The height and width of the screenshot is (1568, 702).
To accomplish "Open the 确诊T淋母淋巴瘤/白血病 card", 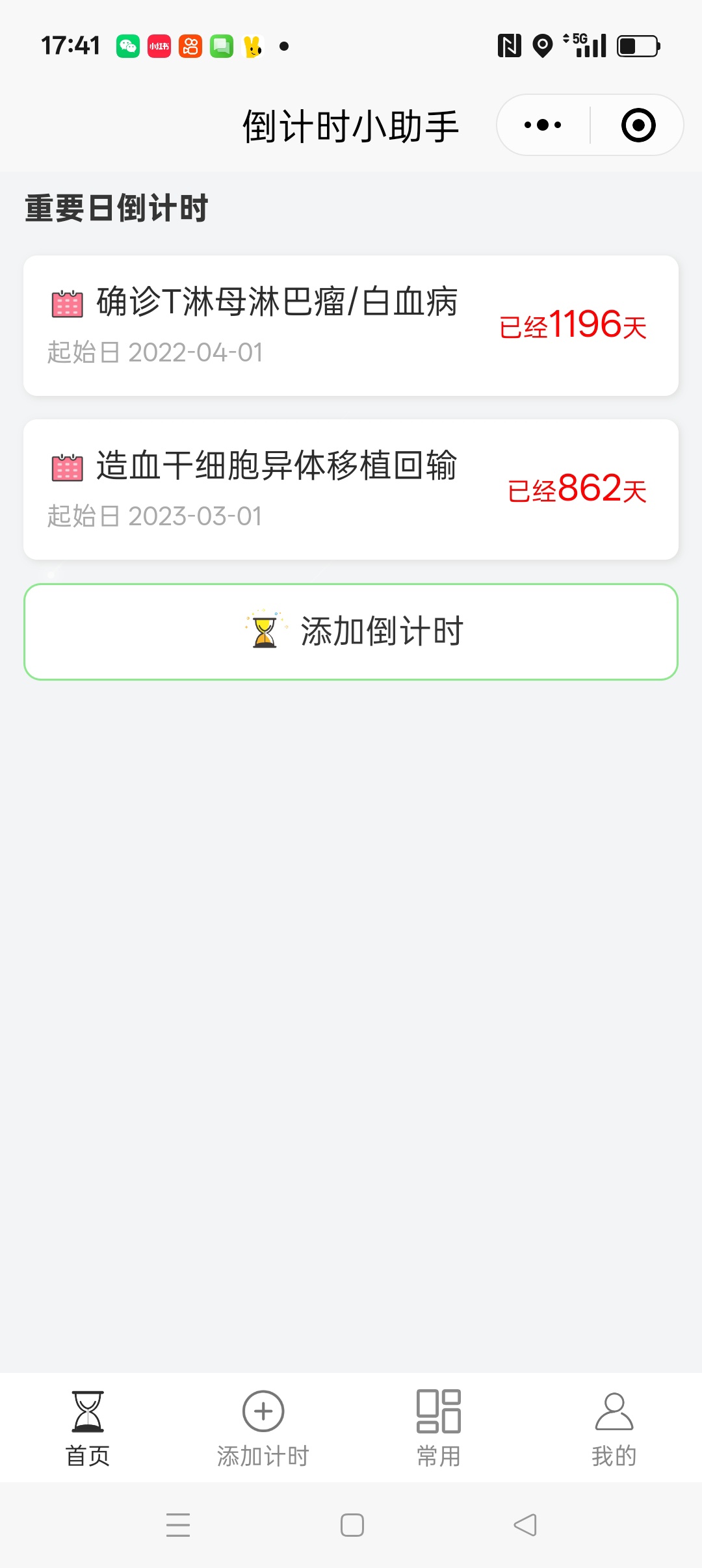I will pyautogui.click(x=351, y=326).
